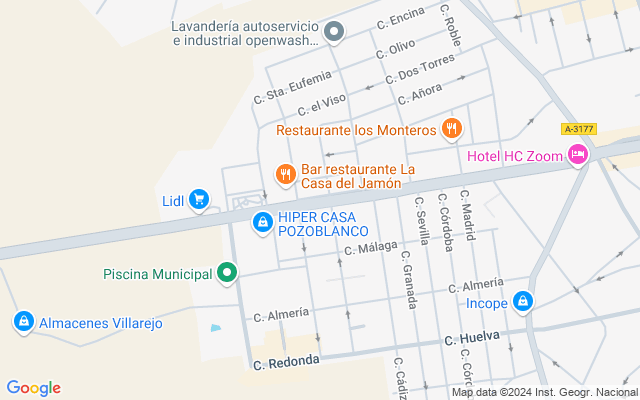
Task: Select the Lidl supermarket pin
Action: 198,200
